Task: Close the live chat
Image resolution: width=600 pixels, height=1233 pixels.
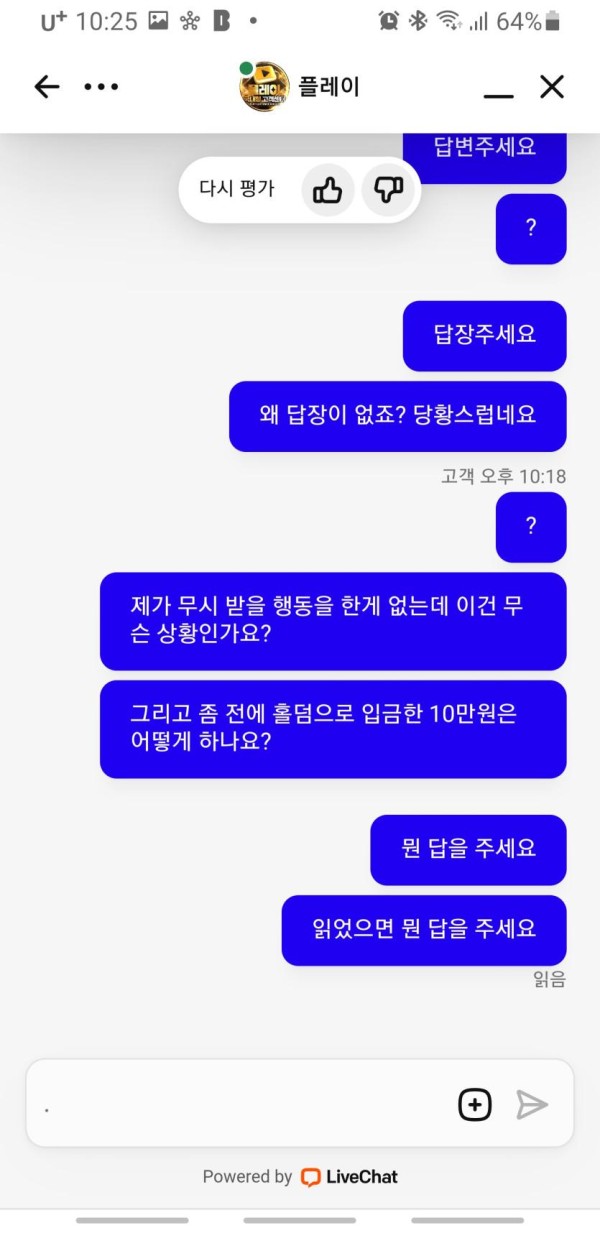Action: point(552,87)
